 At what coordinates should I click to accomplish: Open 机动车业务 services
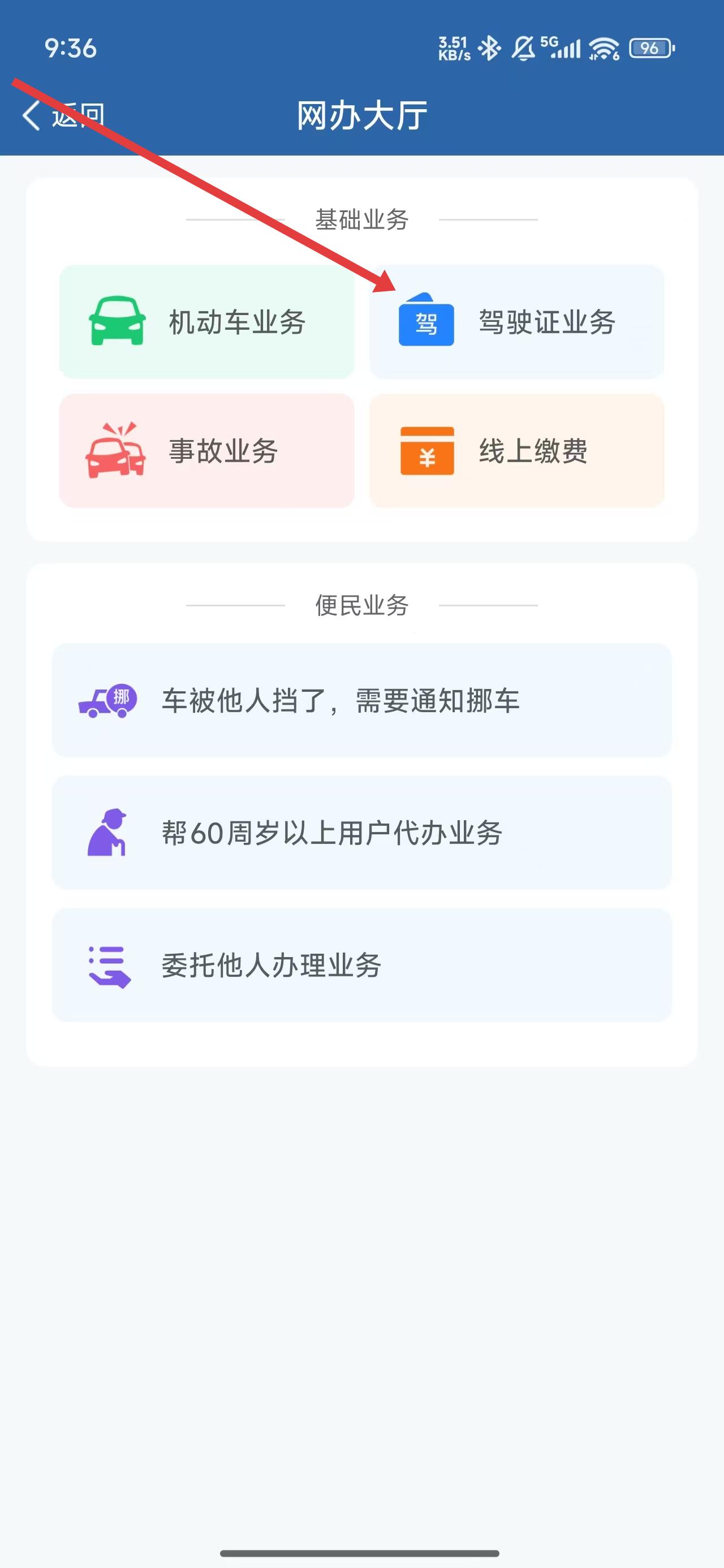[x=206, y=322]
